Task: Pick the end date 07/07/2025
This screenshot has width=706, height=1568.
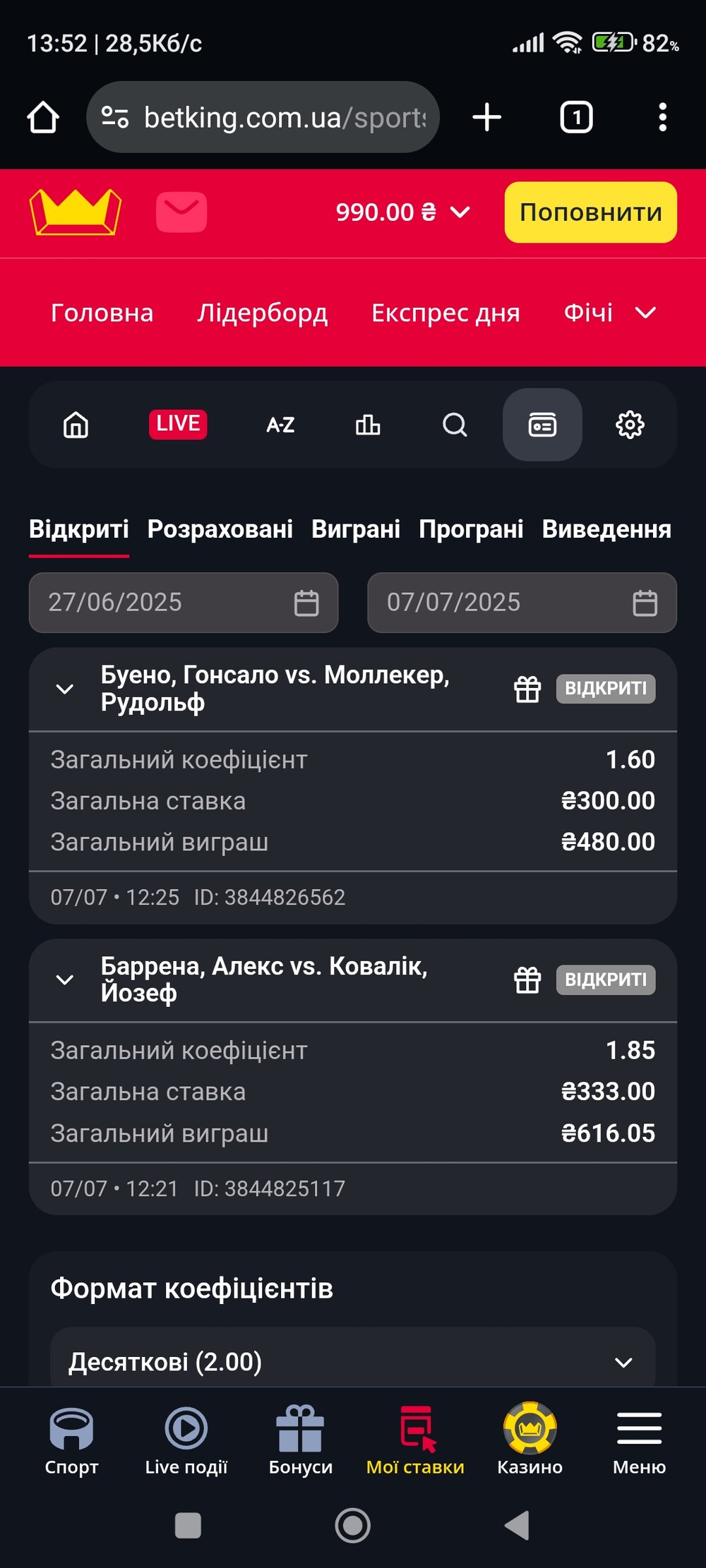Action: [x=522, y=603]
